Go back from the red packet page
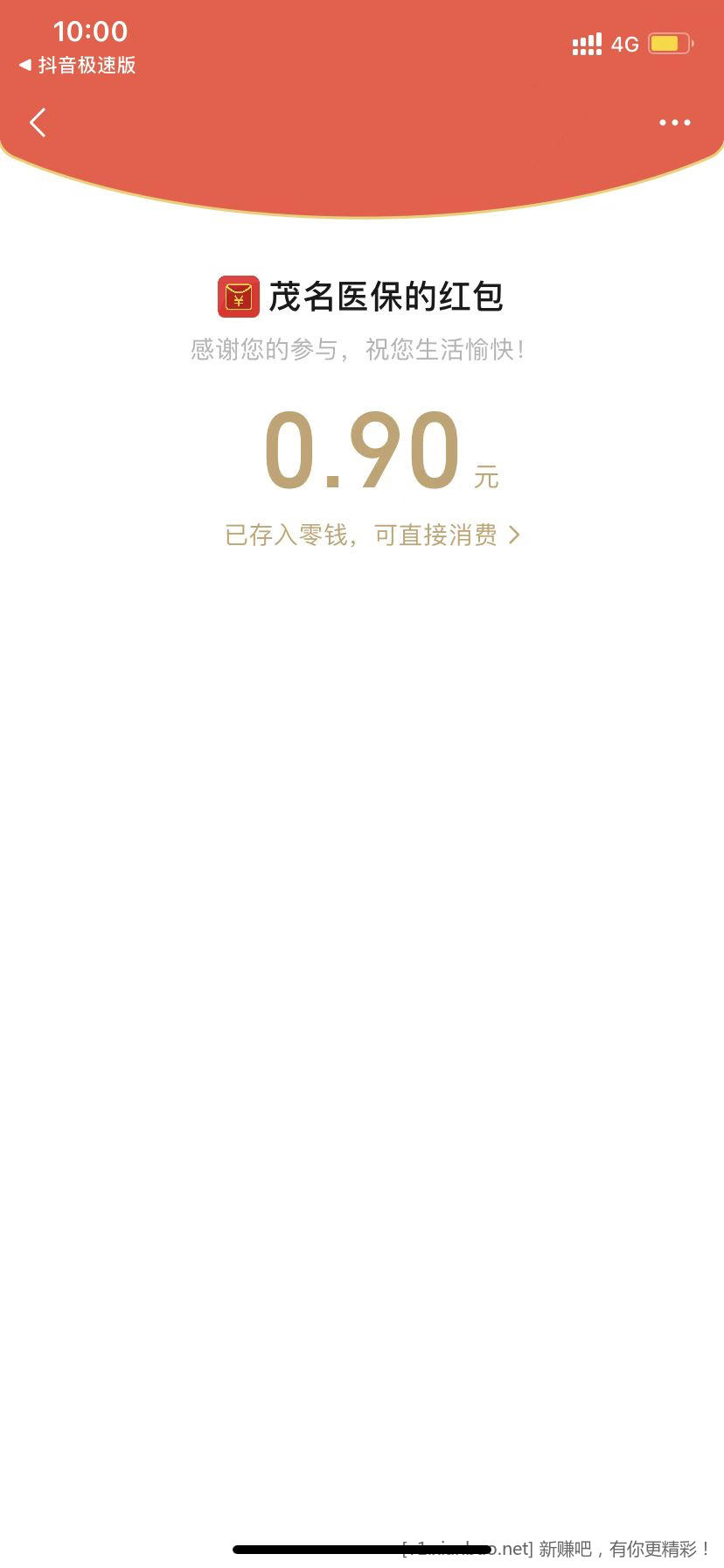The image size is (724, 1568). [38, 122]
